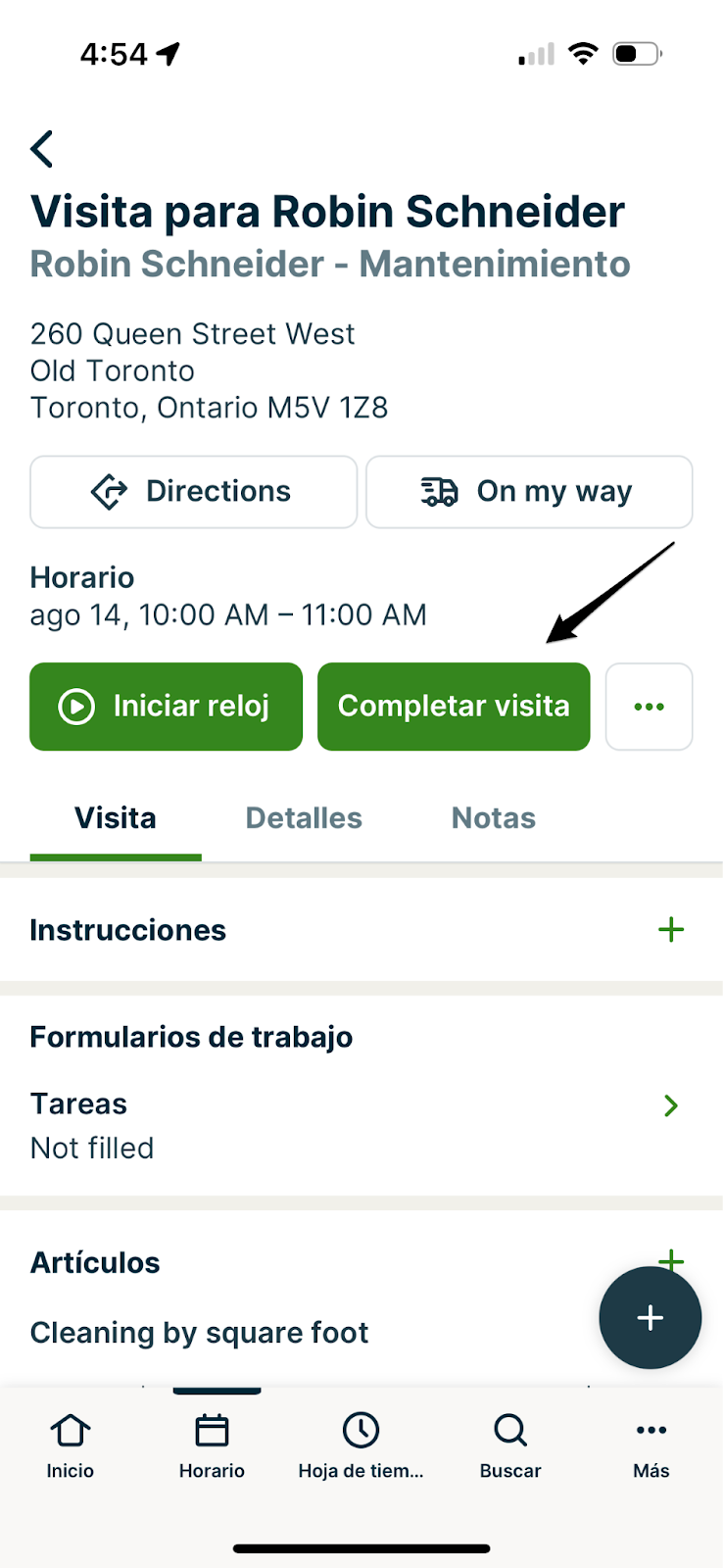The height and width of the screenshot is (1568, 723).
Task: Open the Más tab
Action: pyautogui.click(x=651, y=1445)
